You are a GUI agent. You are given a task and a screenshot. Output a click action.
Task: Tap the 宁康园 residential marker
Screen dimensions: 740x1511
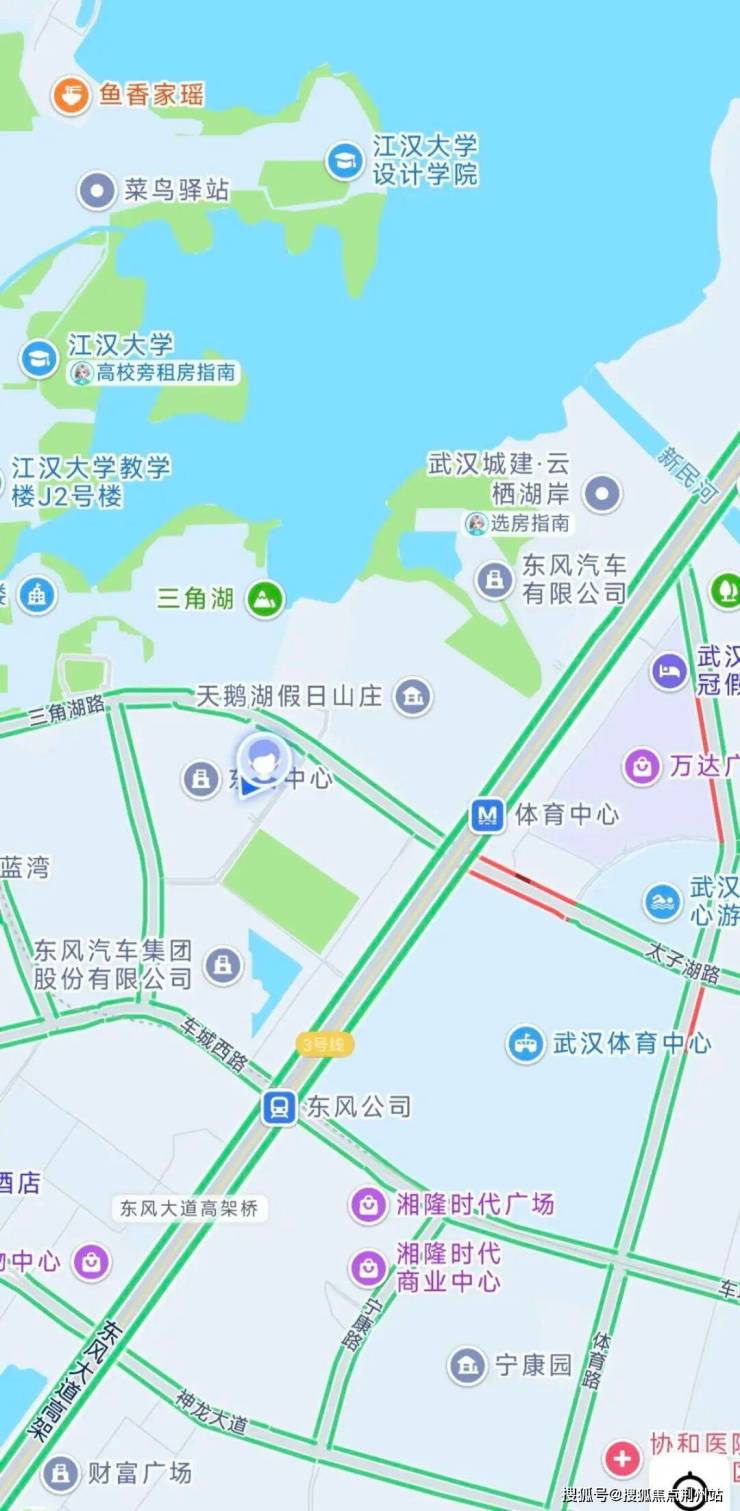[467, 1365]
